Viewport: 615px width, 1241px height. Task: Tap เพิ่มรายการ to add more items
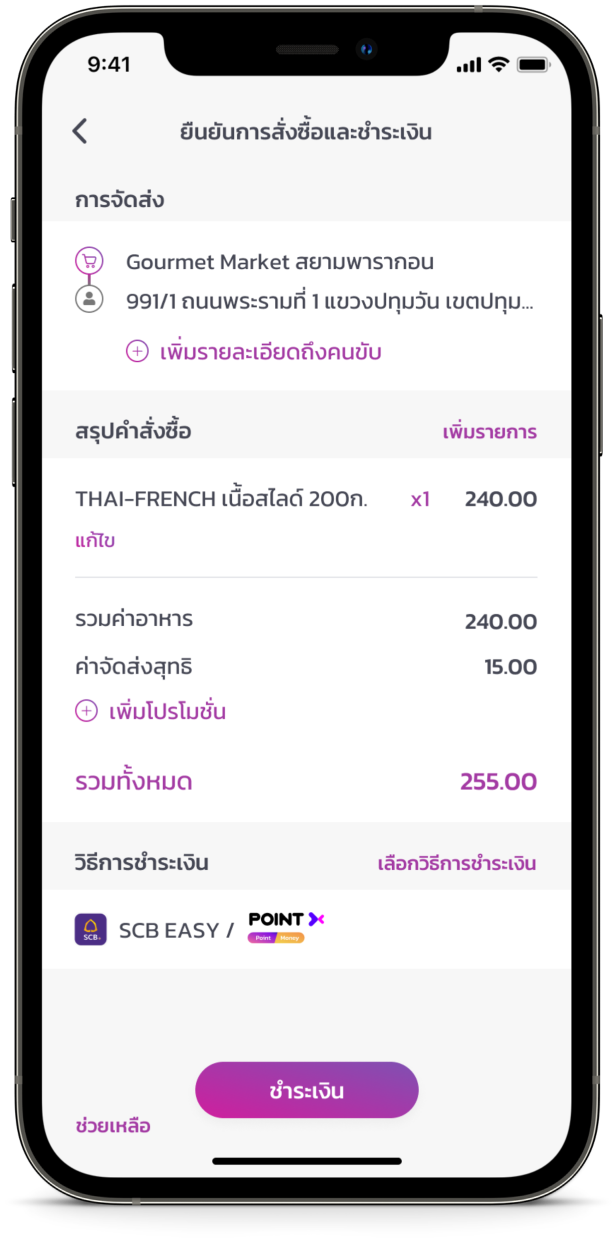pyautogui.click(x=489, y=432)
